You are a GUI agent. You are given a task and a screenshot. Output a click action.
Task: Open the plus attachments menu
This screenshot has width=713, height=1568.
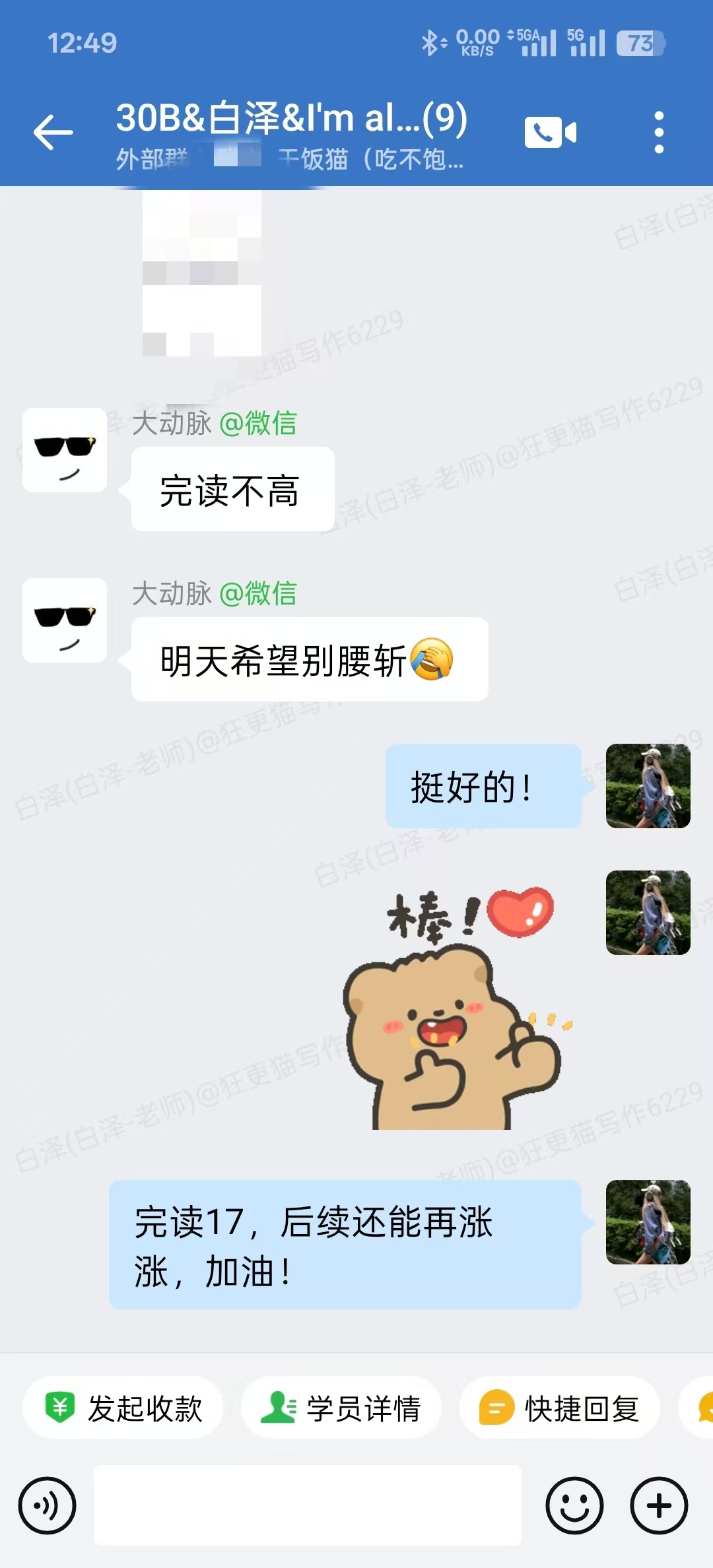pos(659,1505)
